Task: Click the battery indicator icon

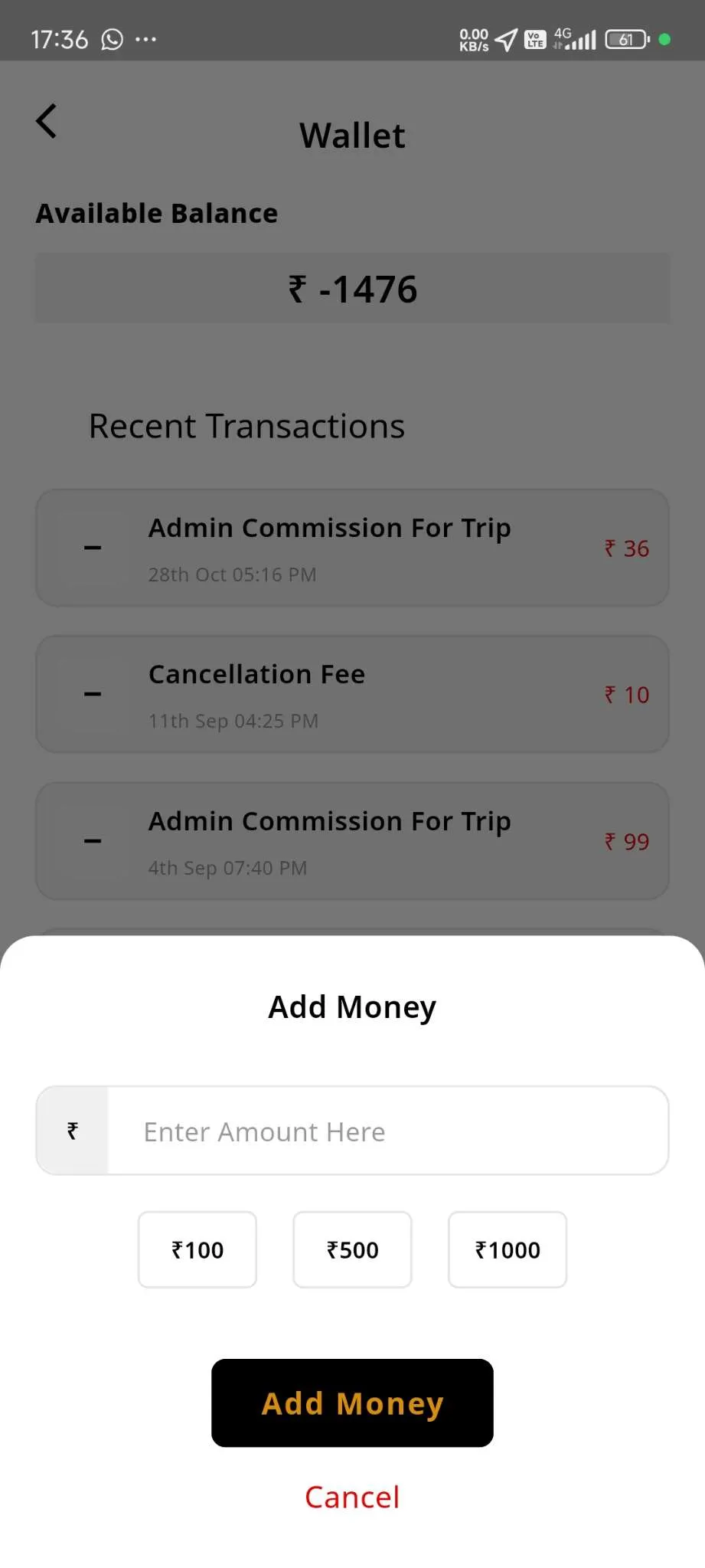Action: 625,39
